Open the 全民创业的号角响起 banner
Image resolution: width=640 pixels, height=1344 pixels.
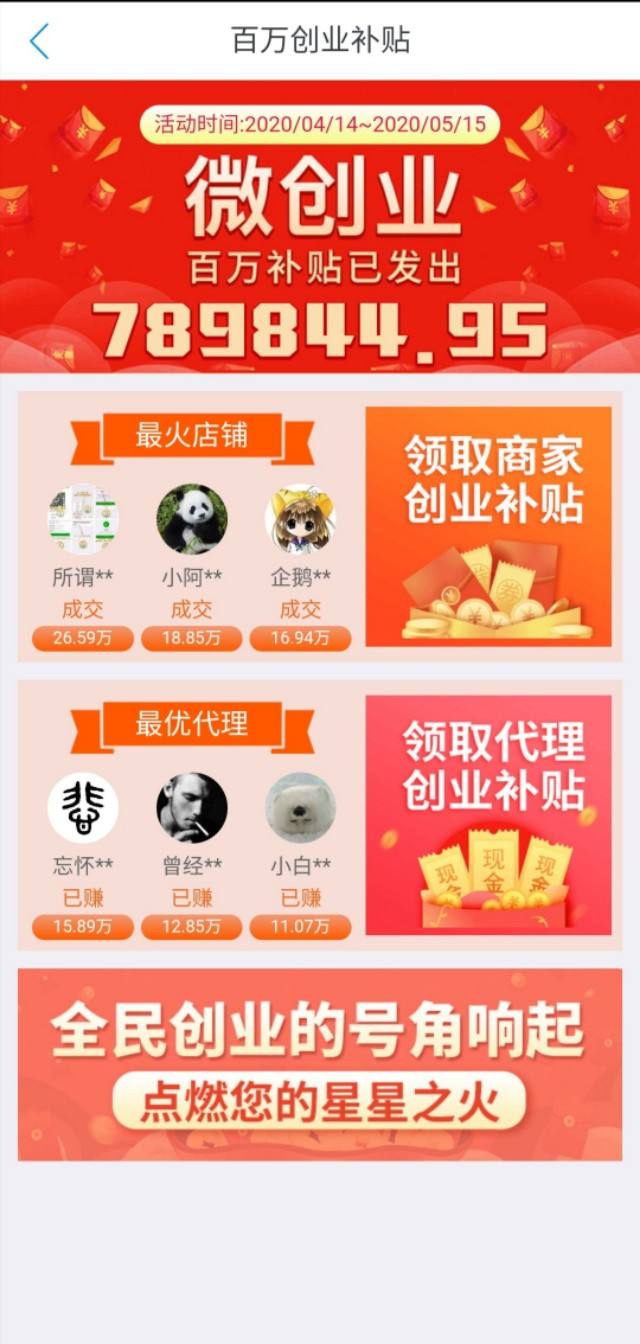320,1064
